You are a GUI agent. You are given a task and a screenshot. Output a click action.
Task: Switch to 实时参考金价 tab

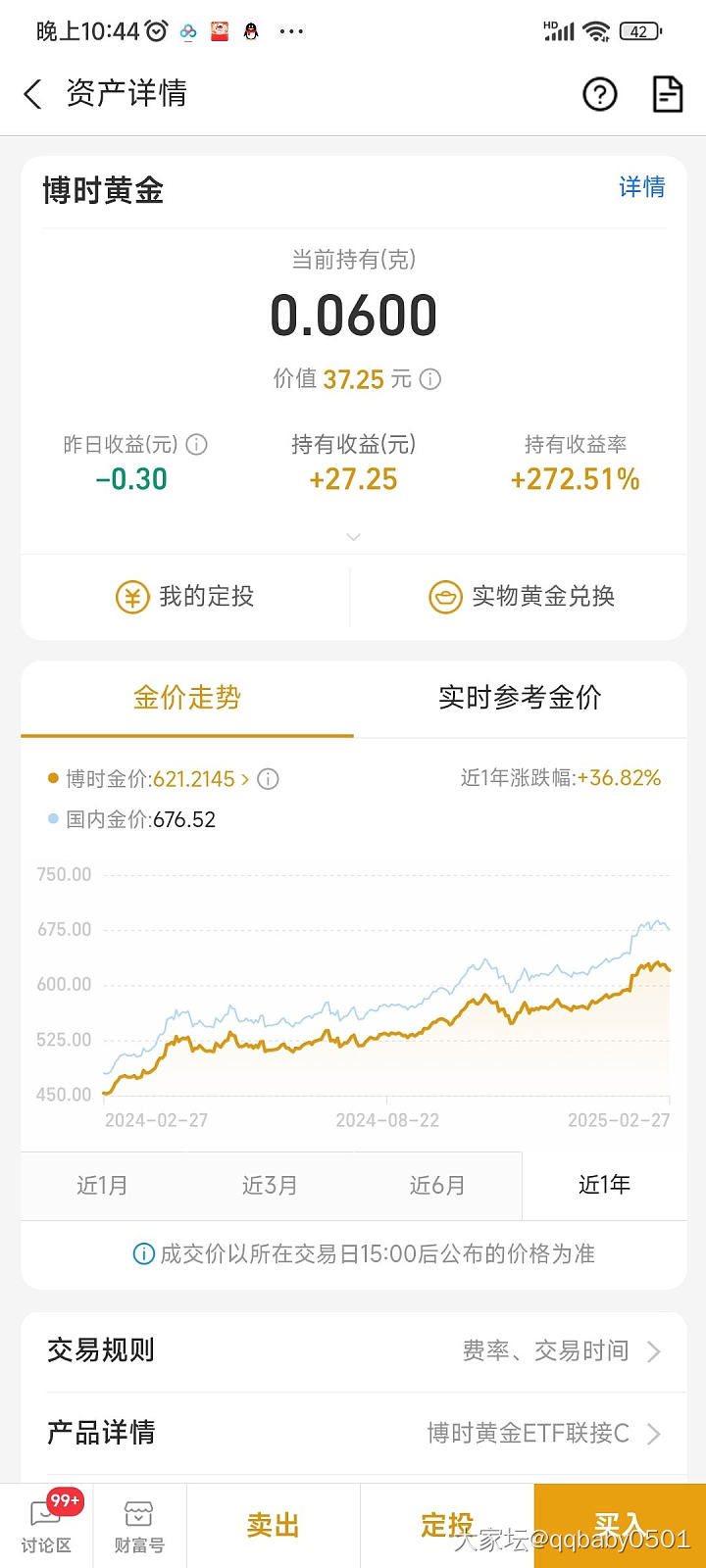[520, 698]
